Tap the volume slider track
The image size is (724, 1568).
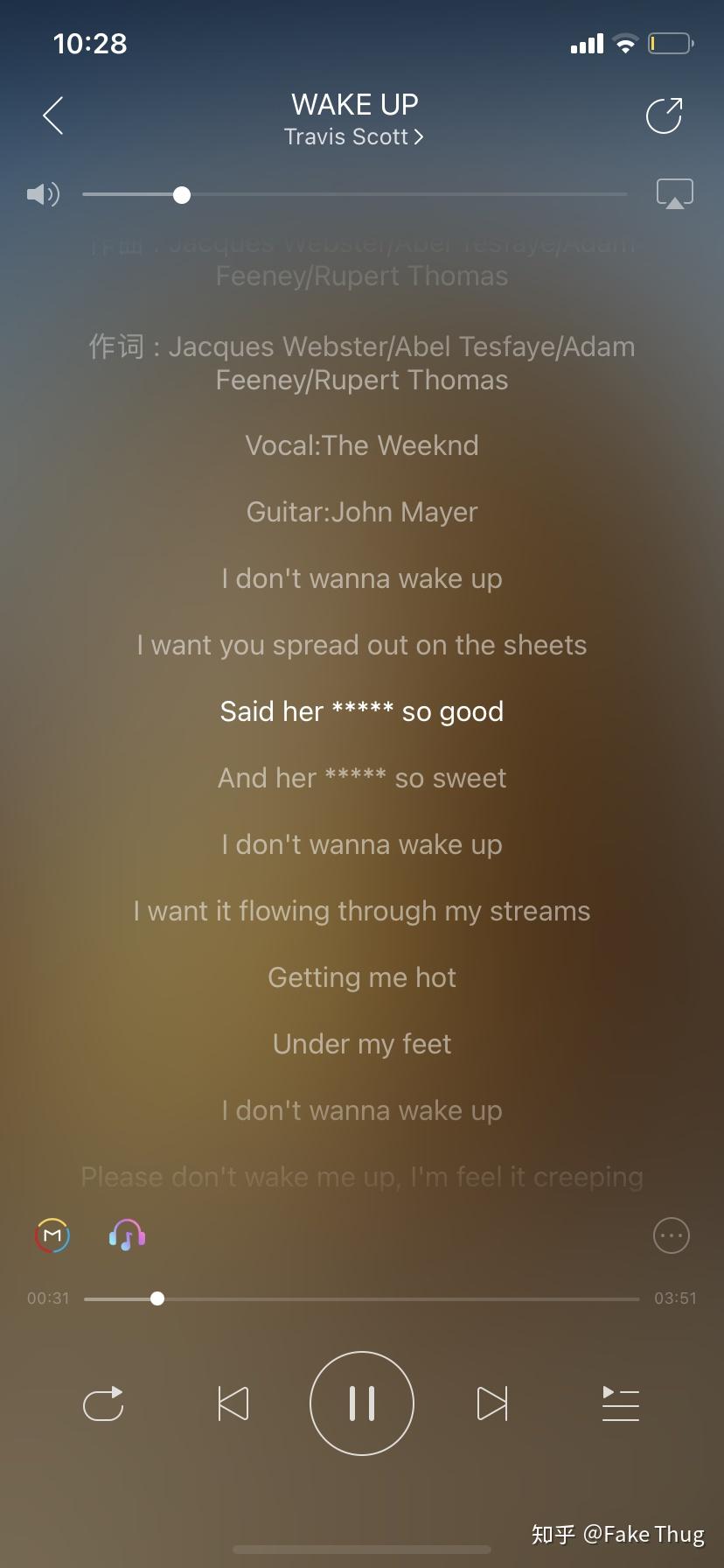[x=402, y=194]
